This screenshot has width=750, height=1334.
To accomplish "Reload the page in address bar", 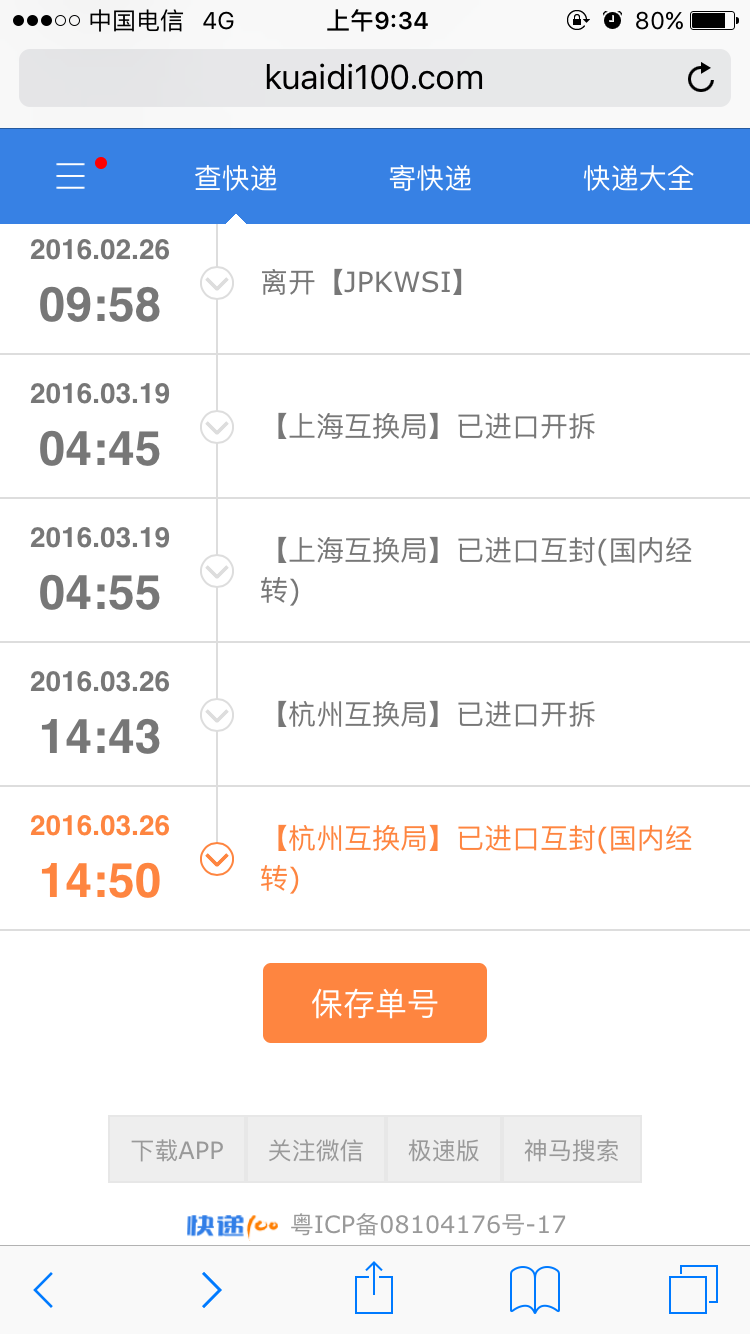I will [x=701, y=78].
